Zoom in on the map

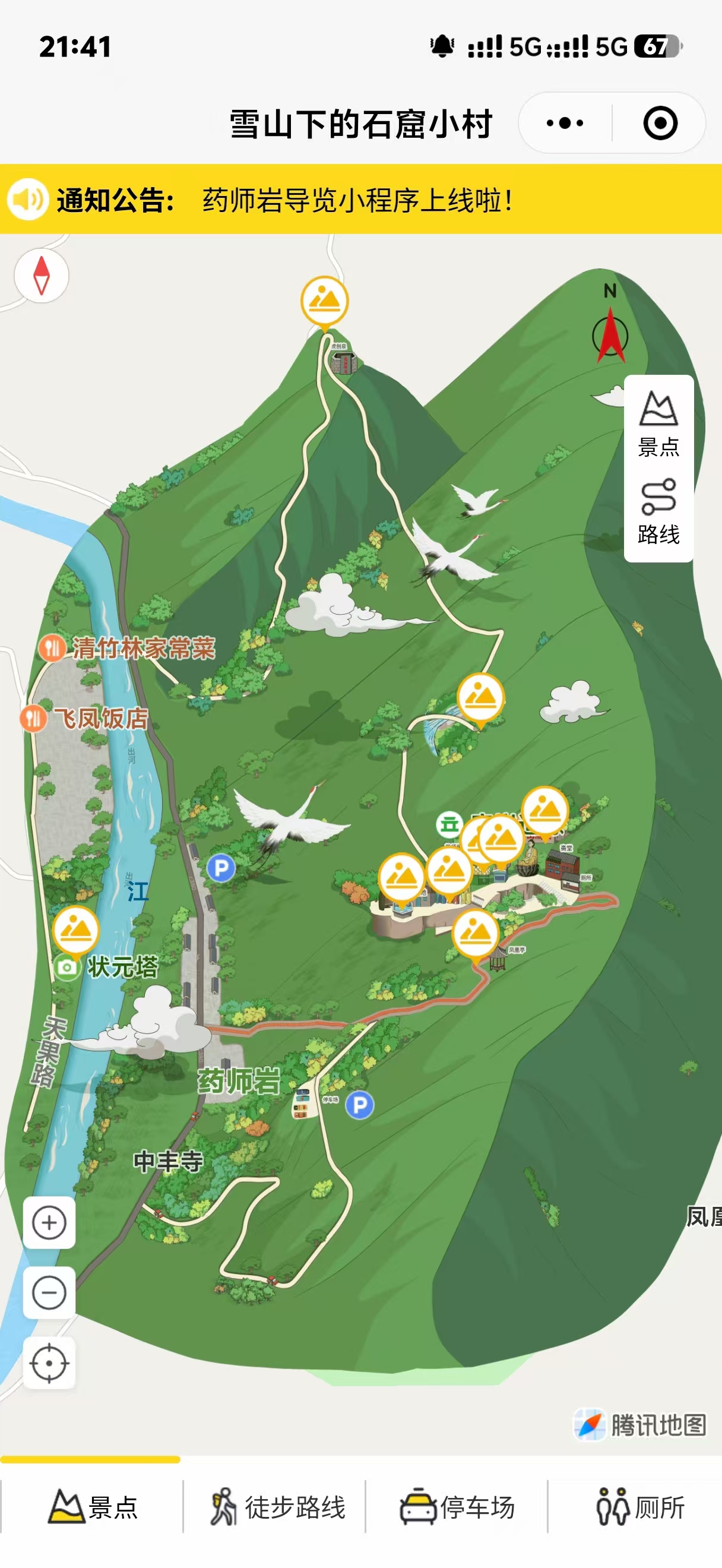49,1222
